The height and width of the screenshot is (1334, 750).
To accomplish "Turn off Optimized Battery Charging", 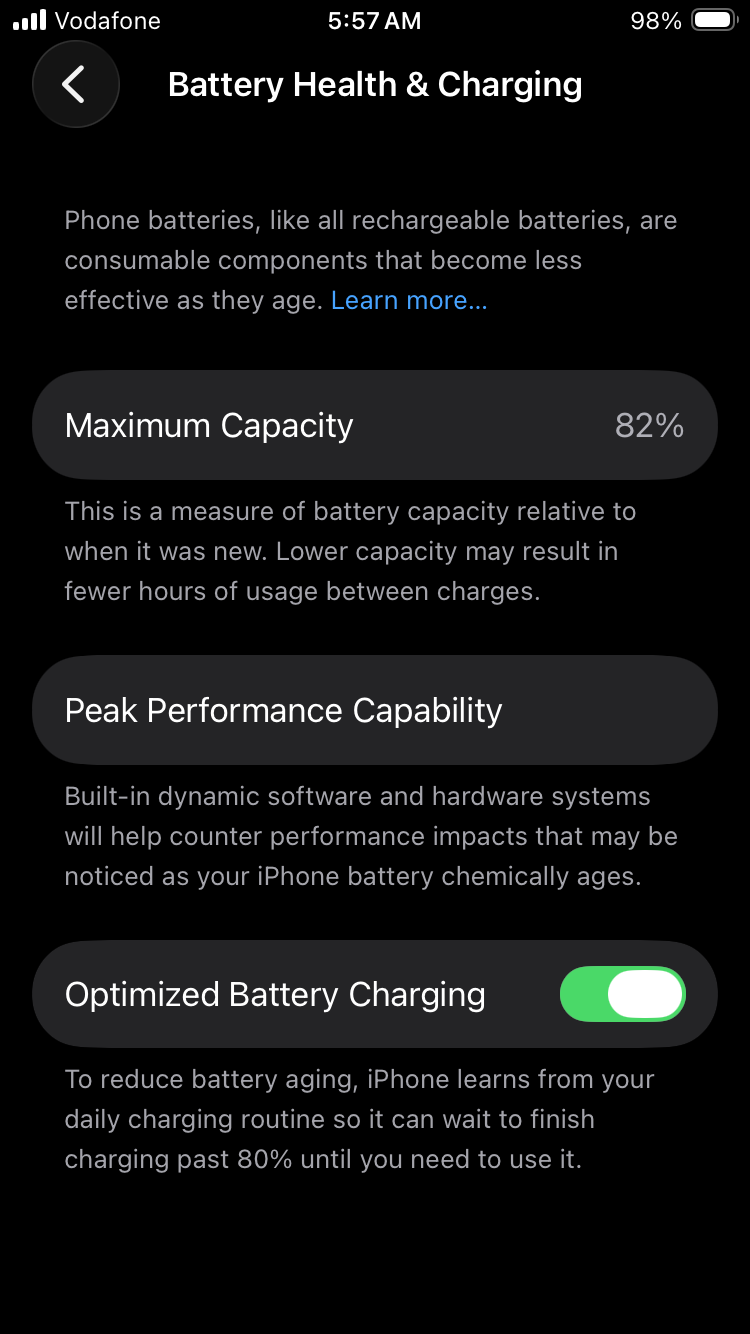I will 622,994.
